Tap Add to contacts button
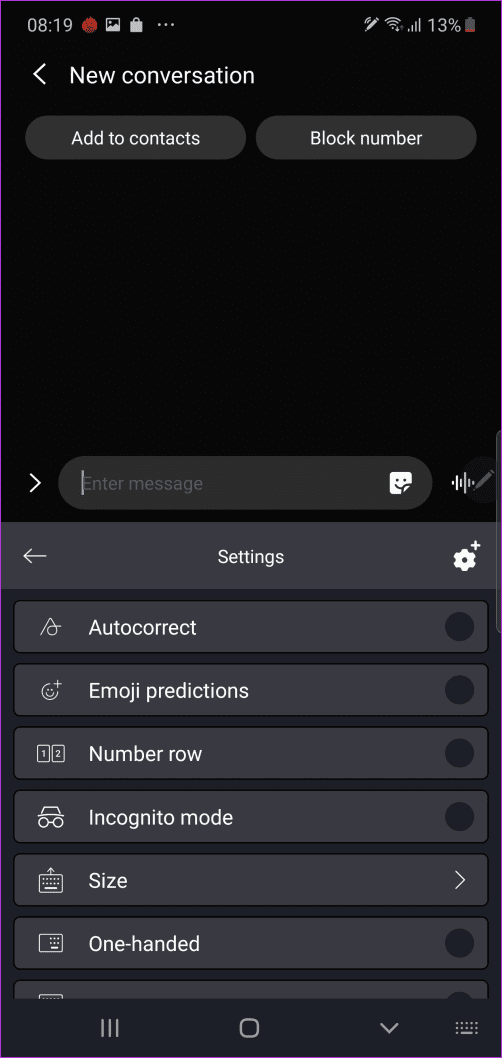 pyautogui.click(x=136, y=138)
